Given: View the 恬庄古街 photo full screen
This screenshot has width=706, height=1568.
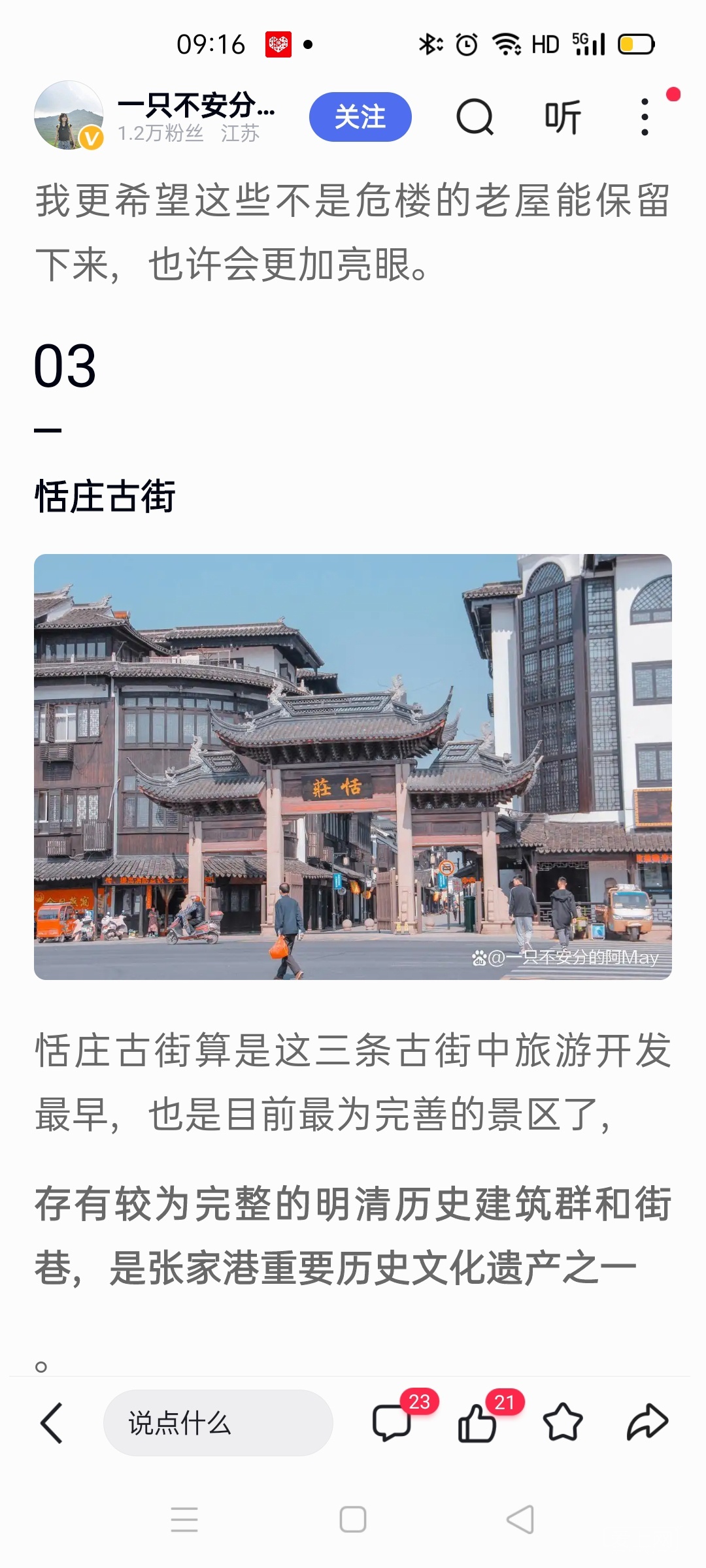Looking at the screenshot, I should click(353, 766).
